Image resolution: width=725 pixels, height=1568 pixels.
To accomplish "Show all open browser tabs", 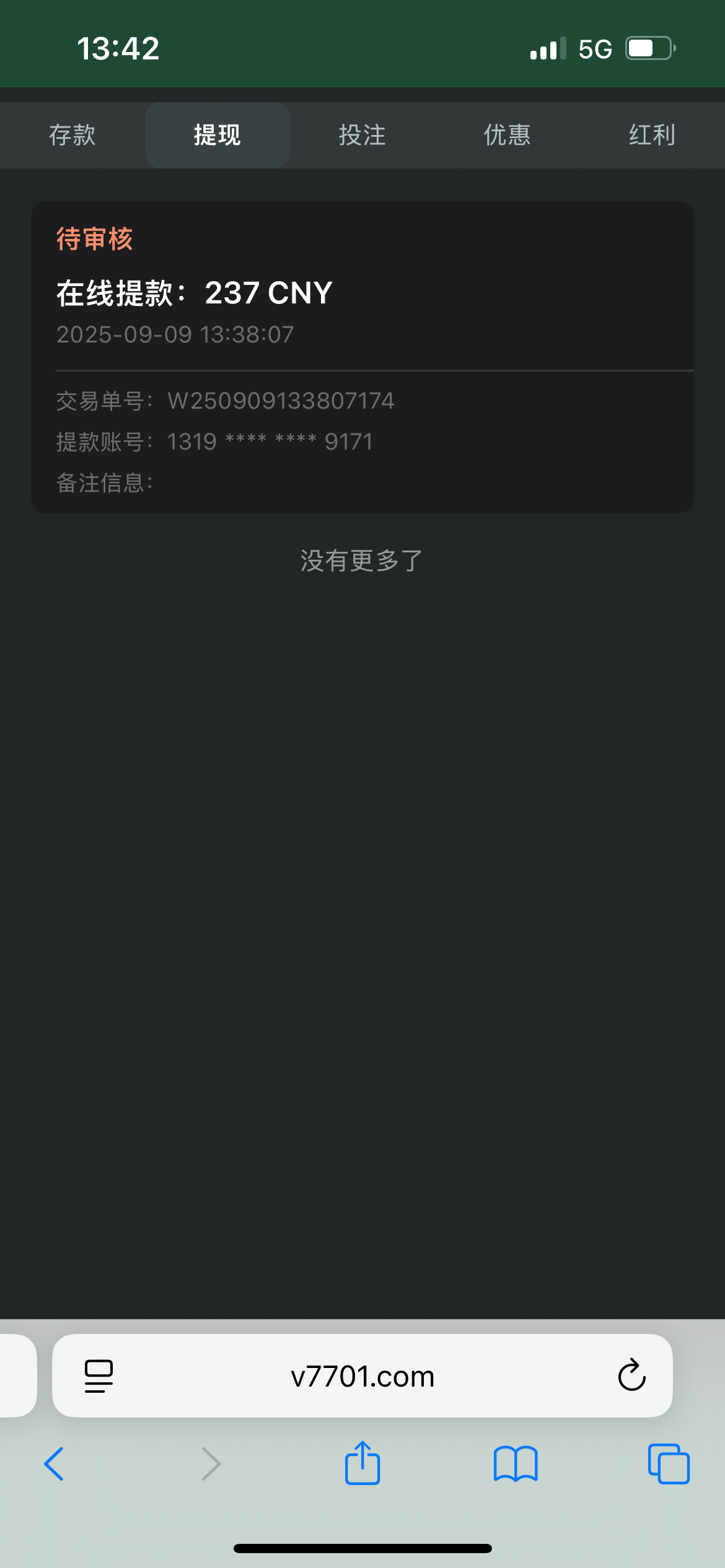I will pyautogui.click(x=669, y=1464).
